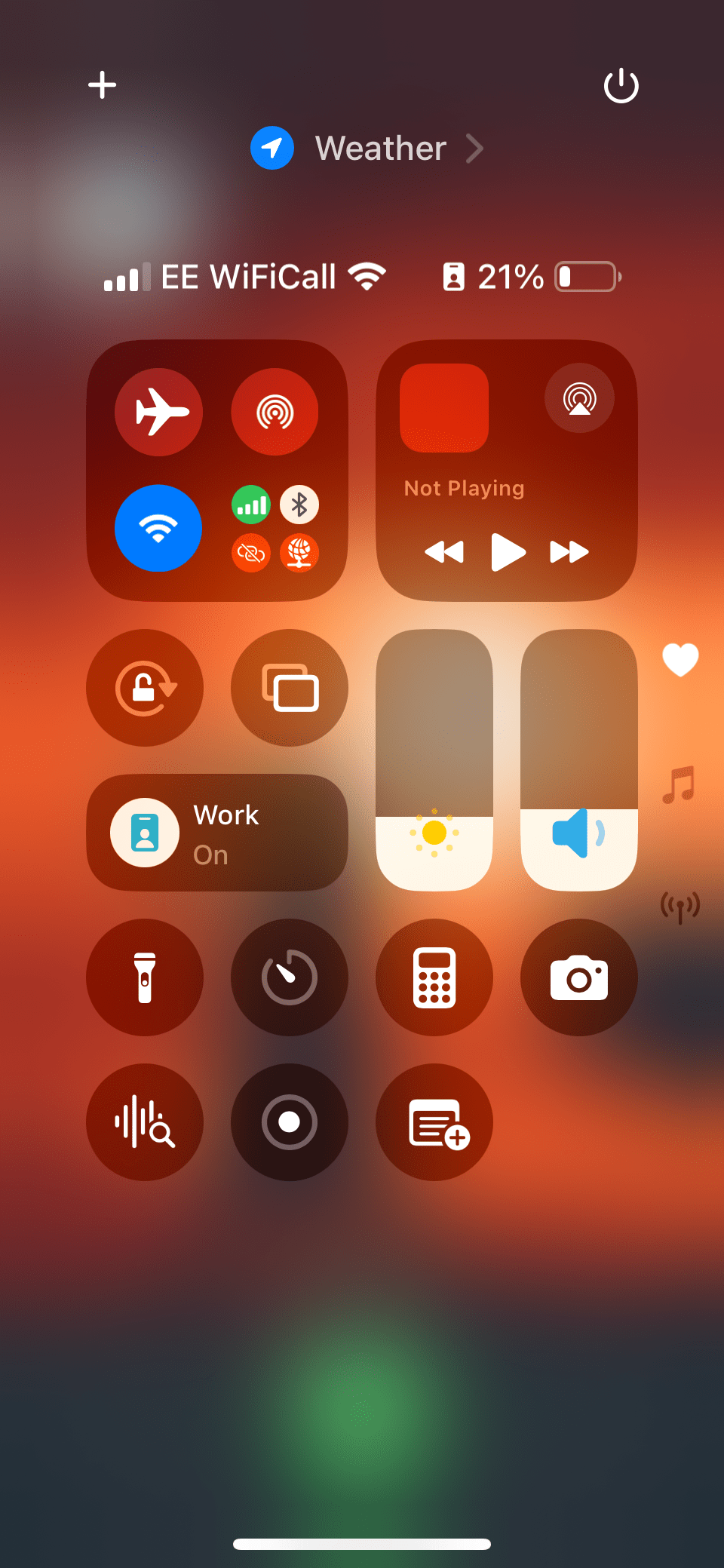Skip to the next track
This screenshot has height=1568, width=724.
click(569, 552)
